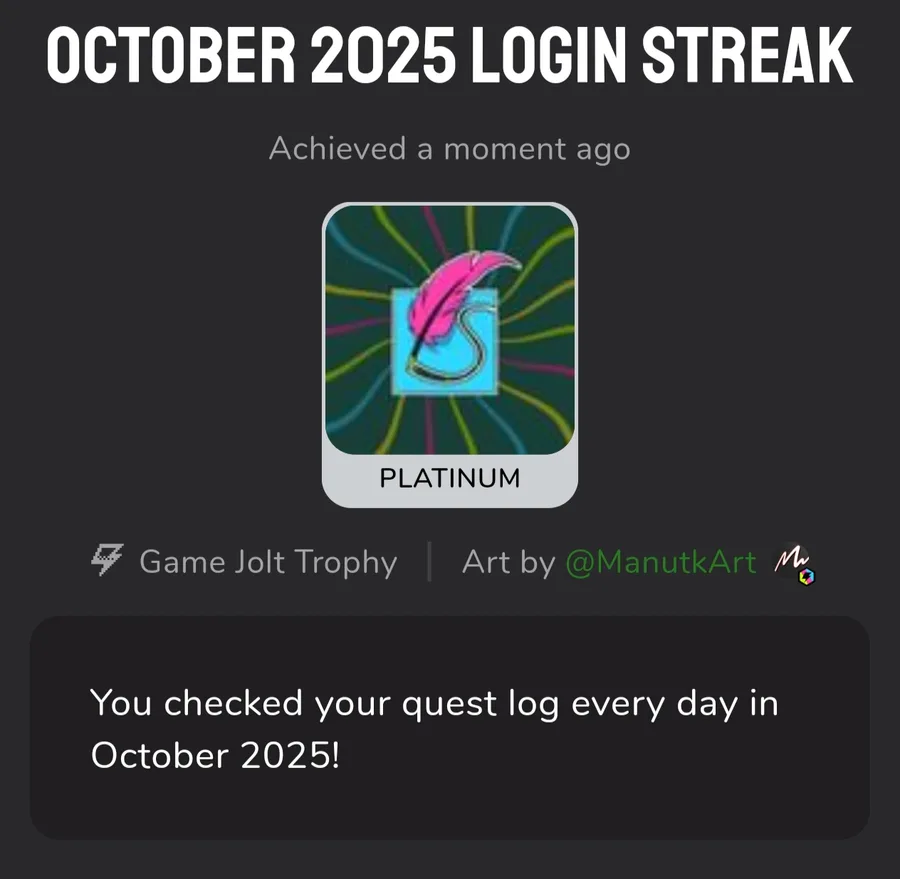Image resolution: width=900 pixels, height=879 pixels.
Task: Open the @ManutkArt artist profile link
Action: point(660,563)
